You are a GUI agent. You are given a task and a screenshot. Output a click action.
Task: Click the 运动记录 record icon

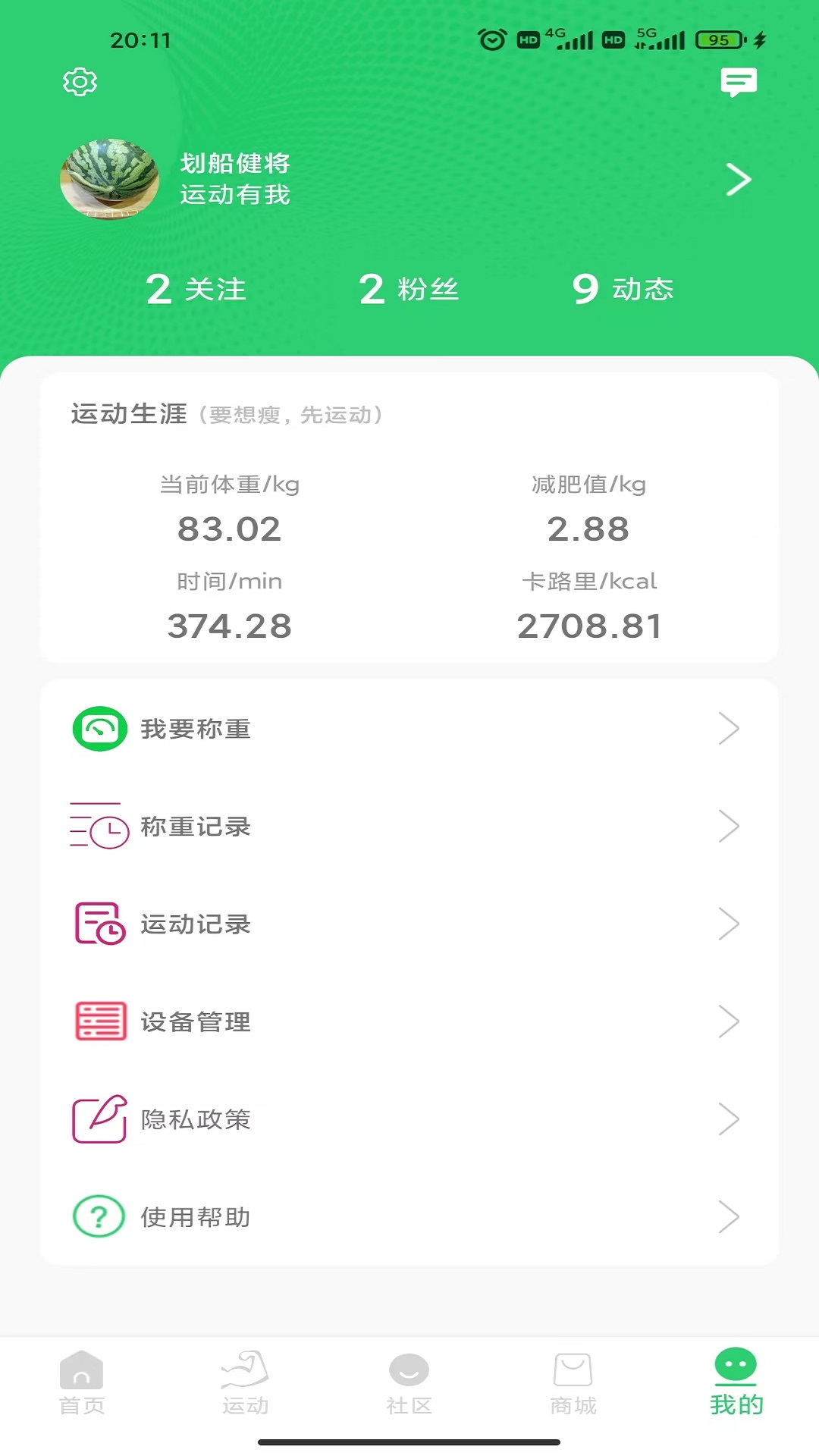coord(99,923)
